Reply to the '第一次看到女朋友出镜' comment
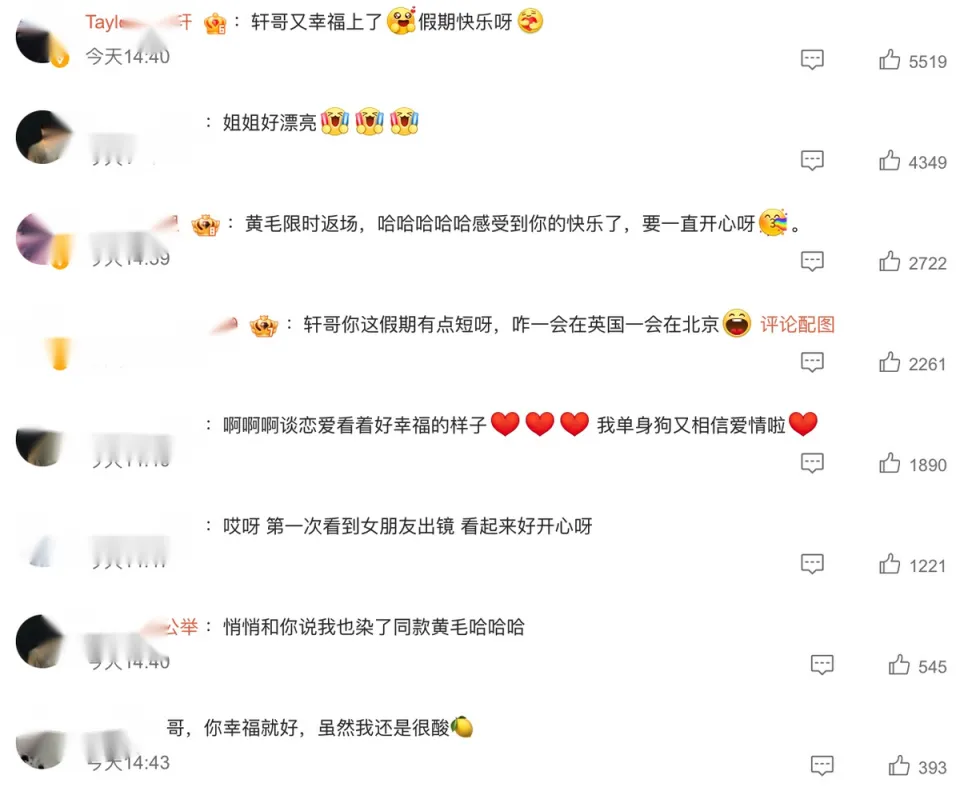 click(812, 564)
